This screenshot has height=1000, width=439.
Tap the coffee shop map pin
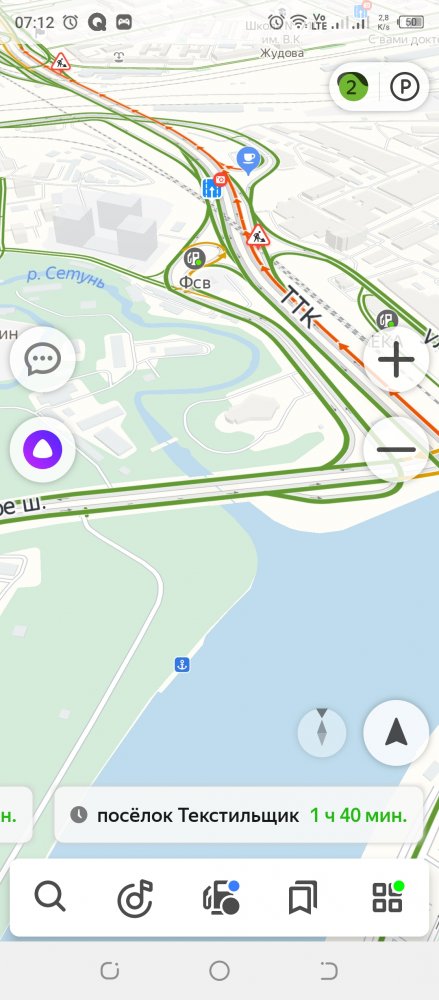point(248,160)
